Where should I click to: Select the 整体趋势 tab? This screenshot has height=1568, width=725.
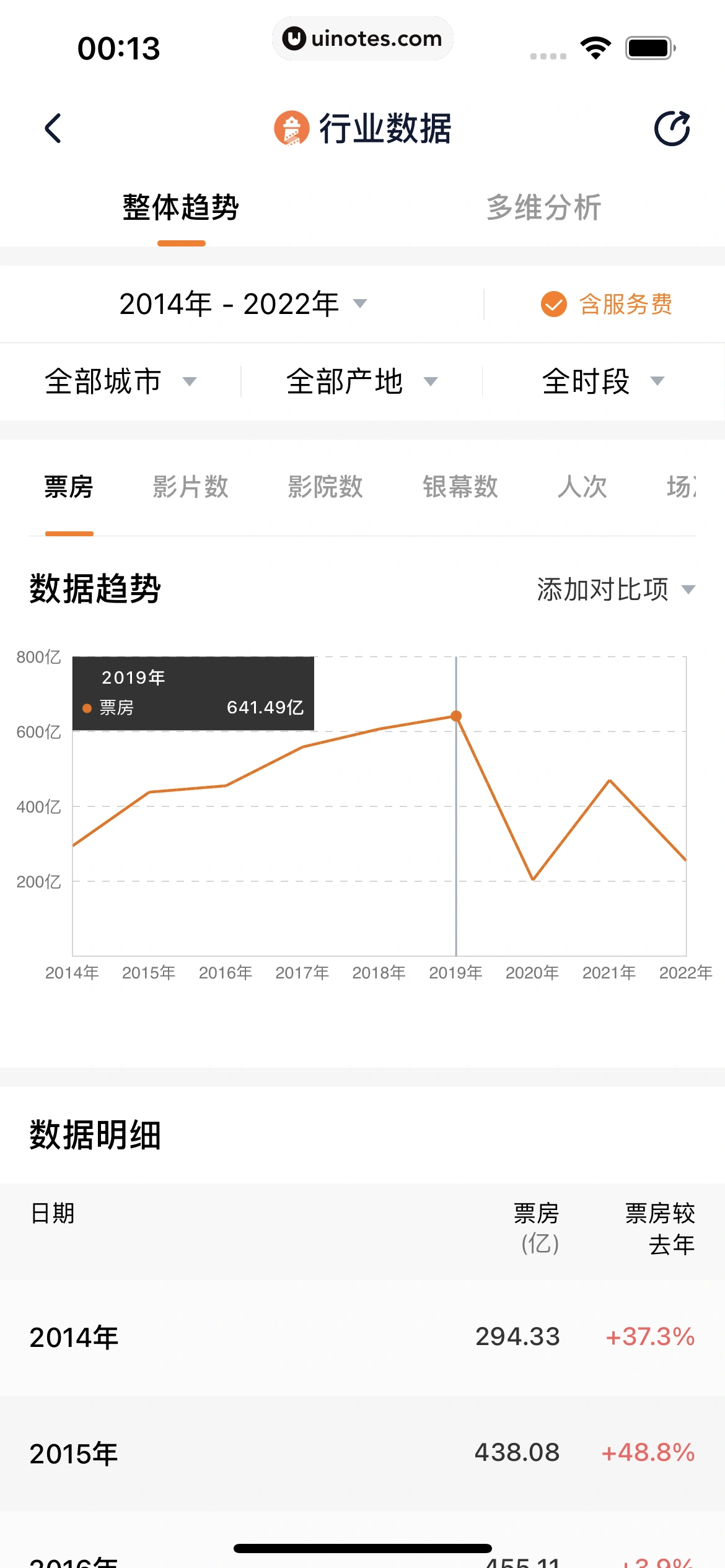coord(181,207)
